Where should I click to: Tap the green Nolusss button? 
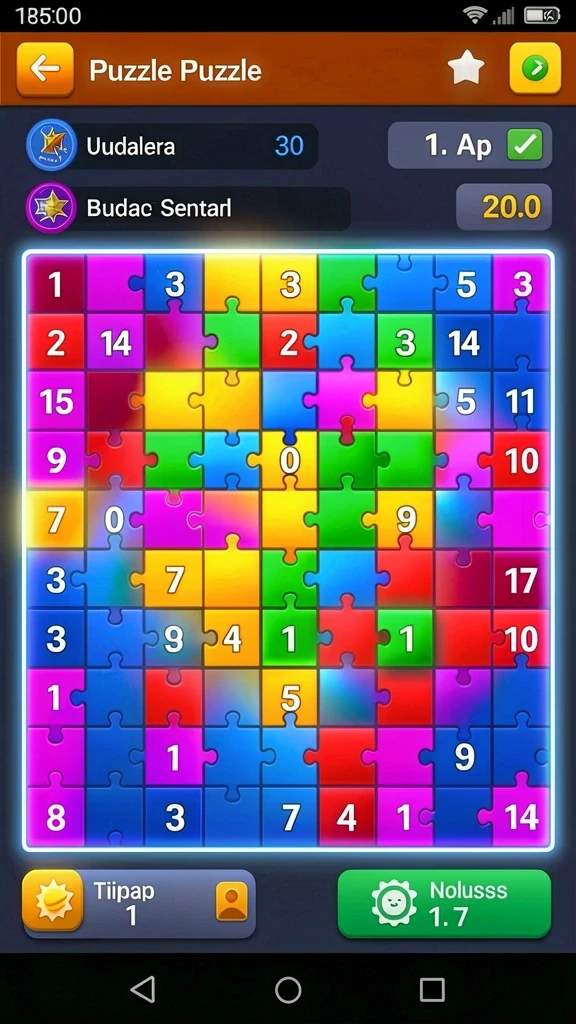(x=444, y=903)
